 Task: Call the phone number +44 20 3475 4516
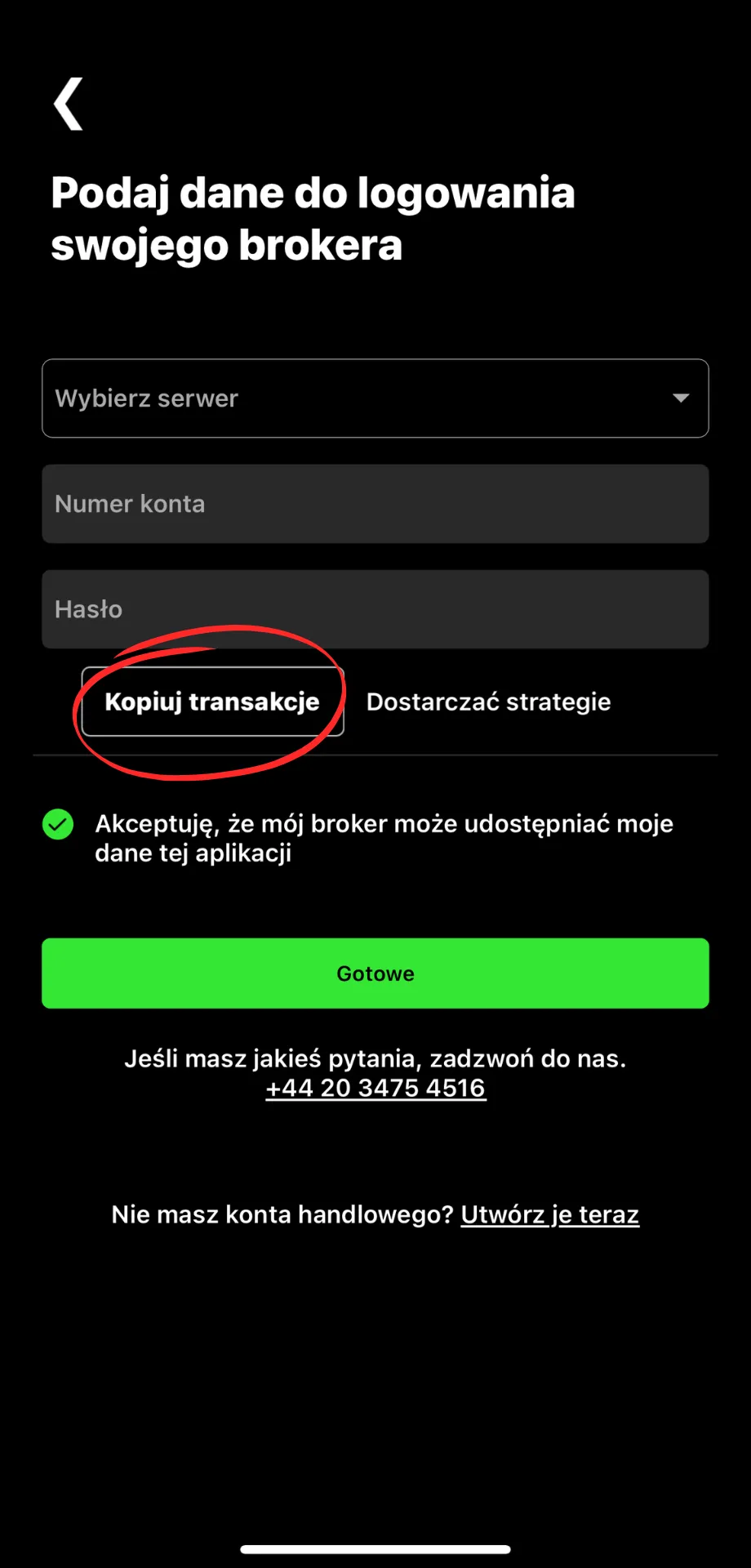(x=375, y=1088)
